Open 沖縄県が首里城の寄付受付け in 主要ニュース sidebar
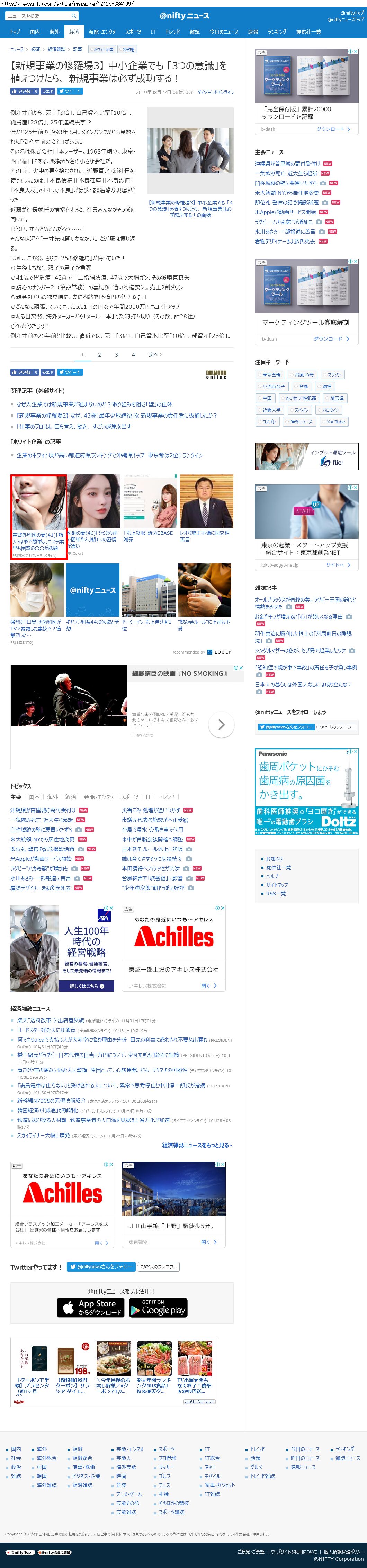Viewport: 367px width, 1568px height. [287, 163]
